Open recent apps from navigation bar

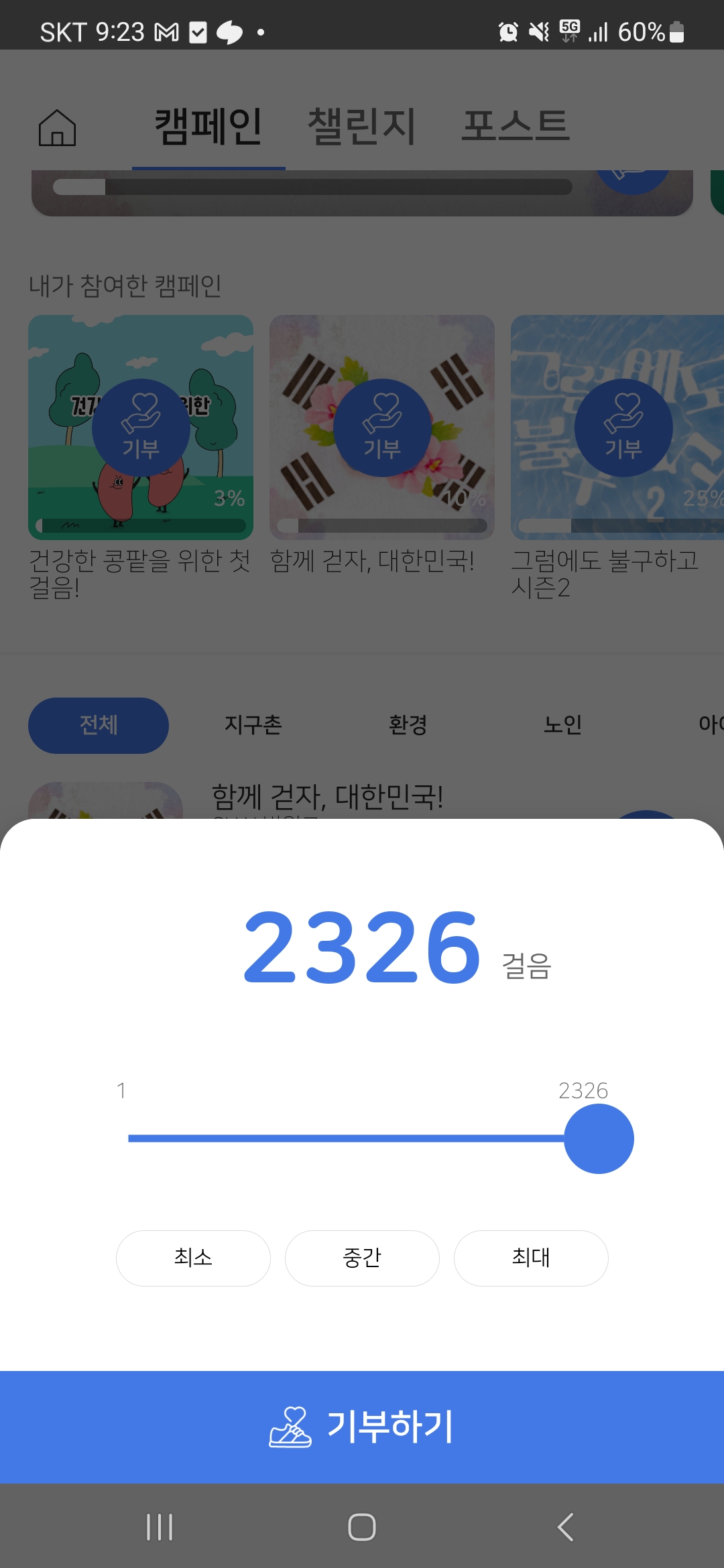160,1527
